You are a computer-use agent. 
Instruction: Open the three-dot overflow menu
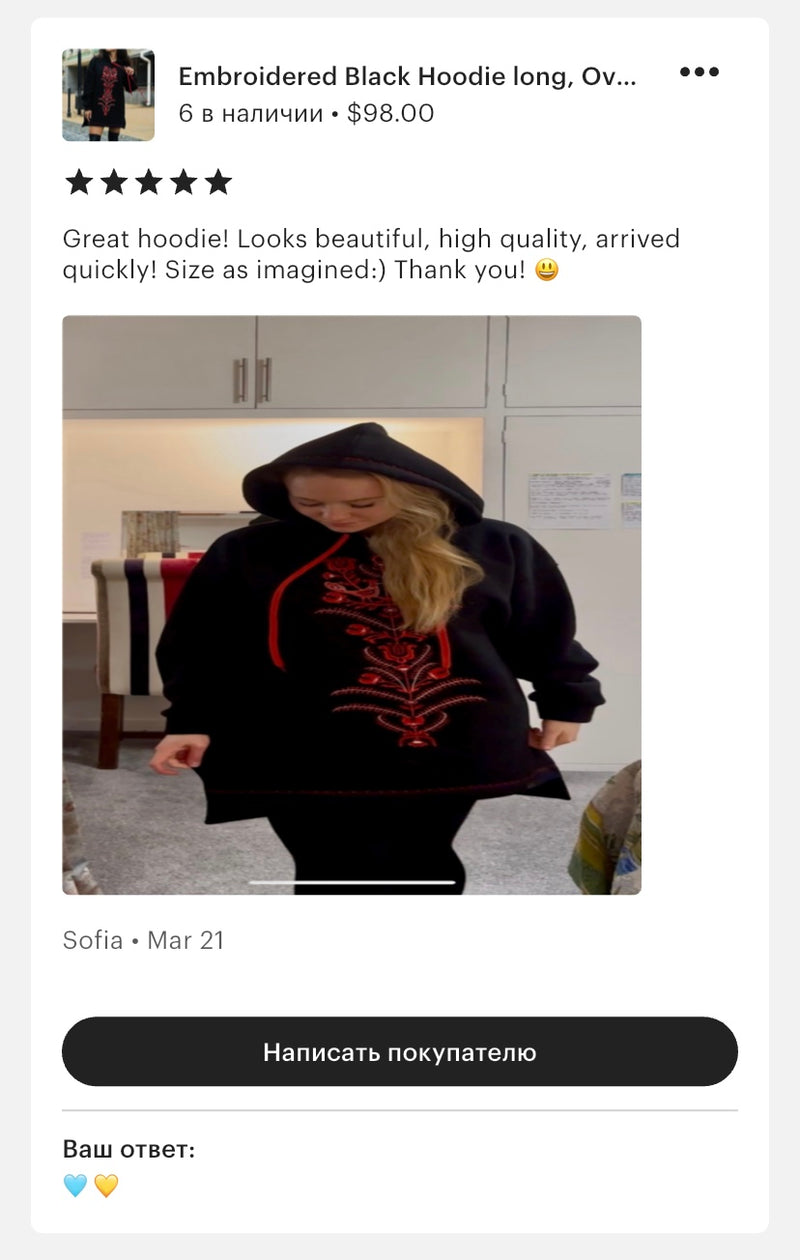[699, 72]
